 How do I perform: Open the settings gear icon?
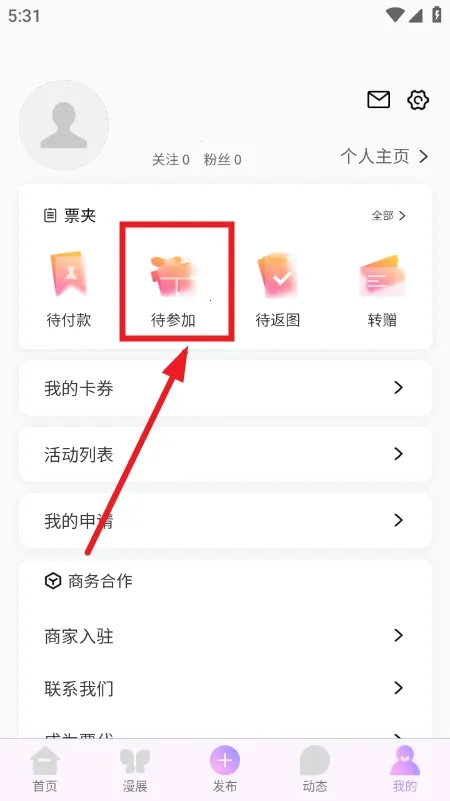[418, 100]
